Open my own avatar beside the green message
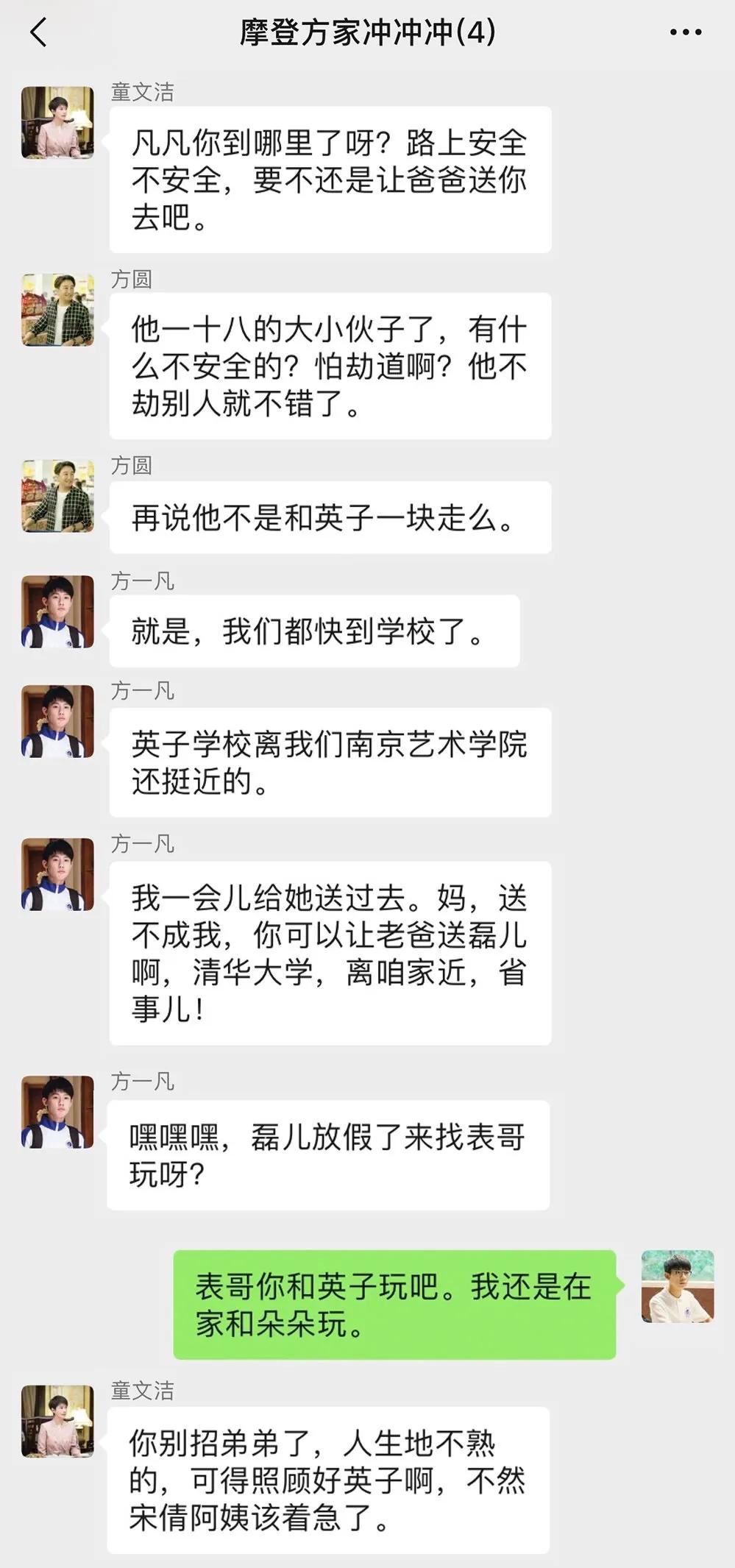 click(678, 1286)
